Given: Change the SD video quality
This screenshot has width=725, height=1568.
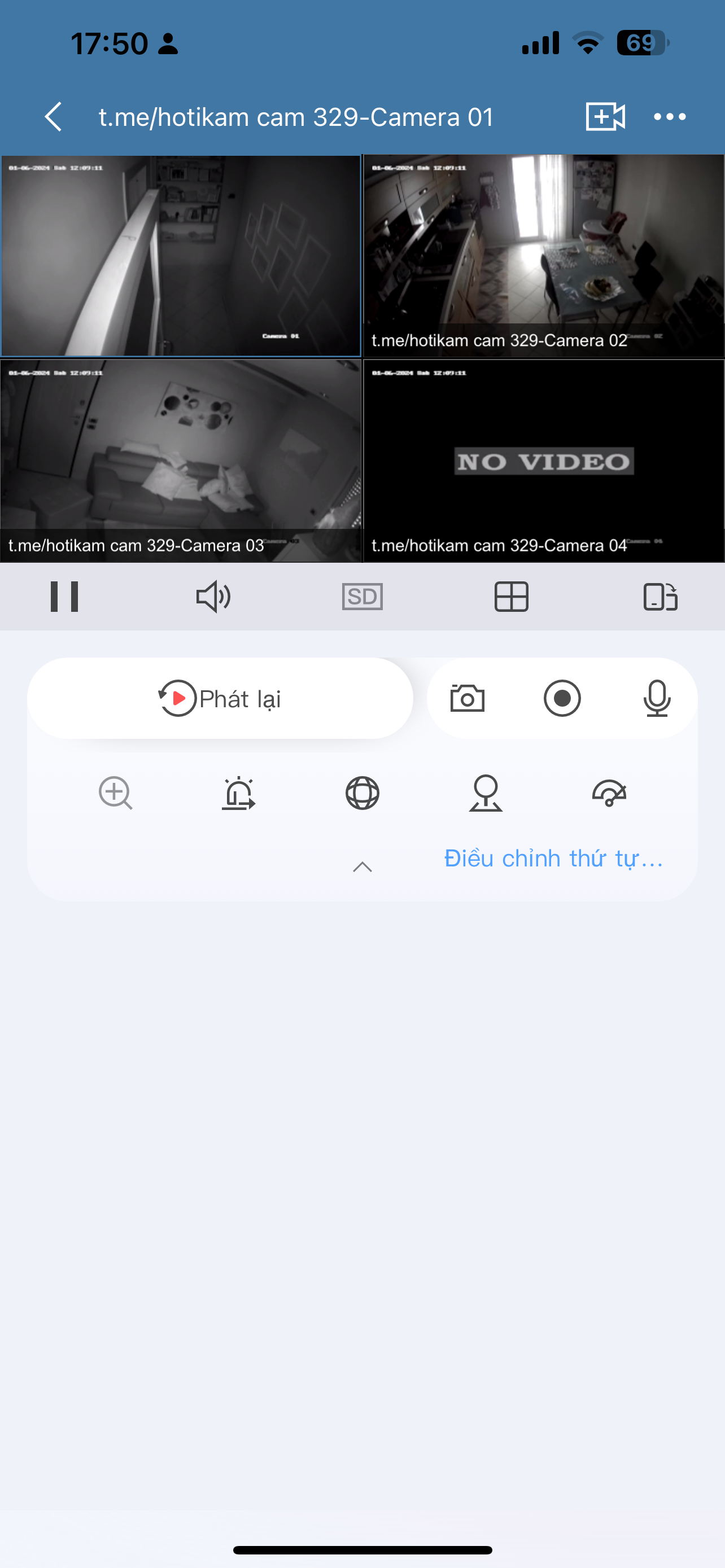Looking at the screenshot, I should coord(362,597).
